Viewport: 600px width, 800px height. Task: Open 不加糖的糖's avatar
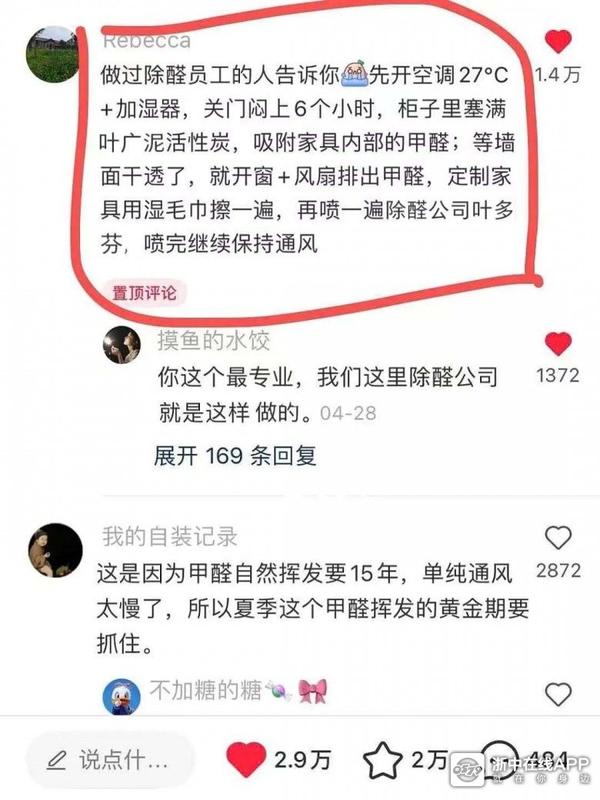coord(122,697)
